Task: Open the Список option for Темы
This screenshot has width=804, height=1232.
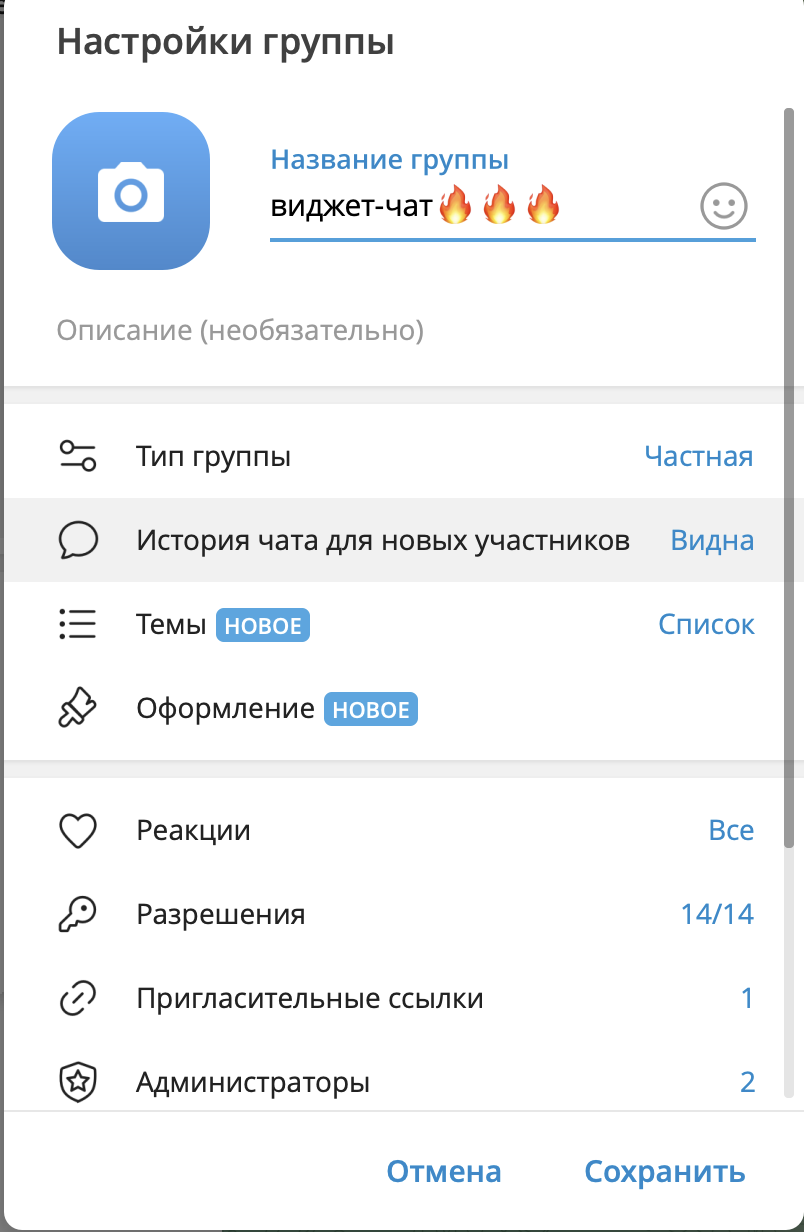Action: [x=706, y=624]
